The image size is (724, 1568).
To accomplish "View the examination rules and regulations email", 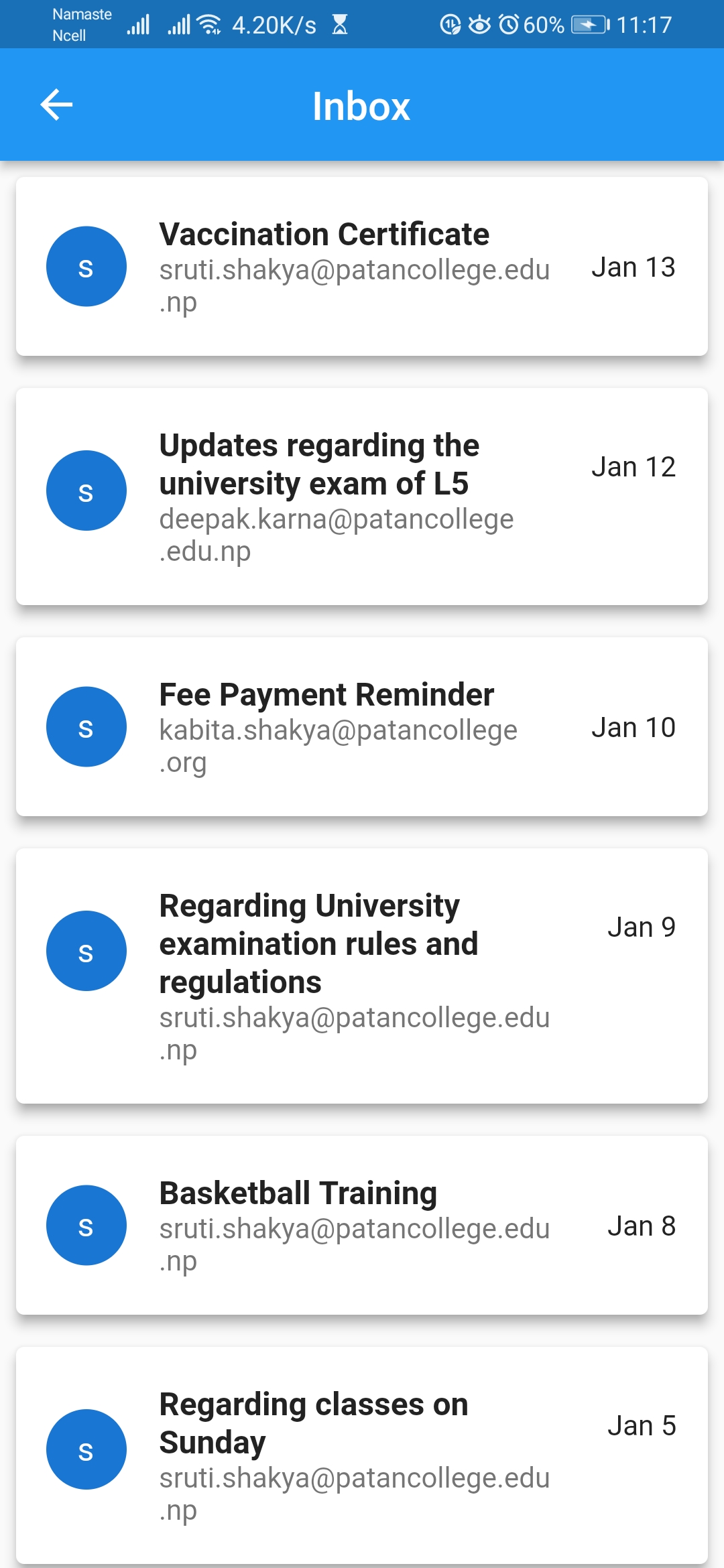I will (362, 976).
